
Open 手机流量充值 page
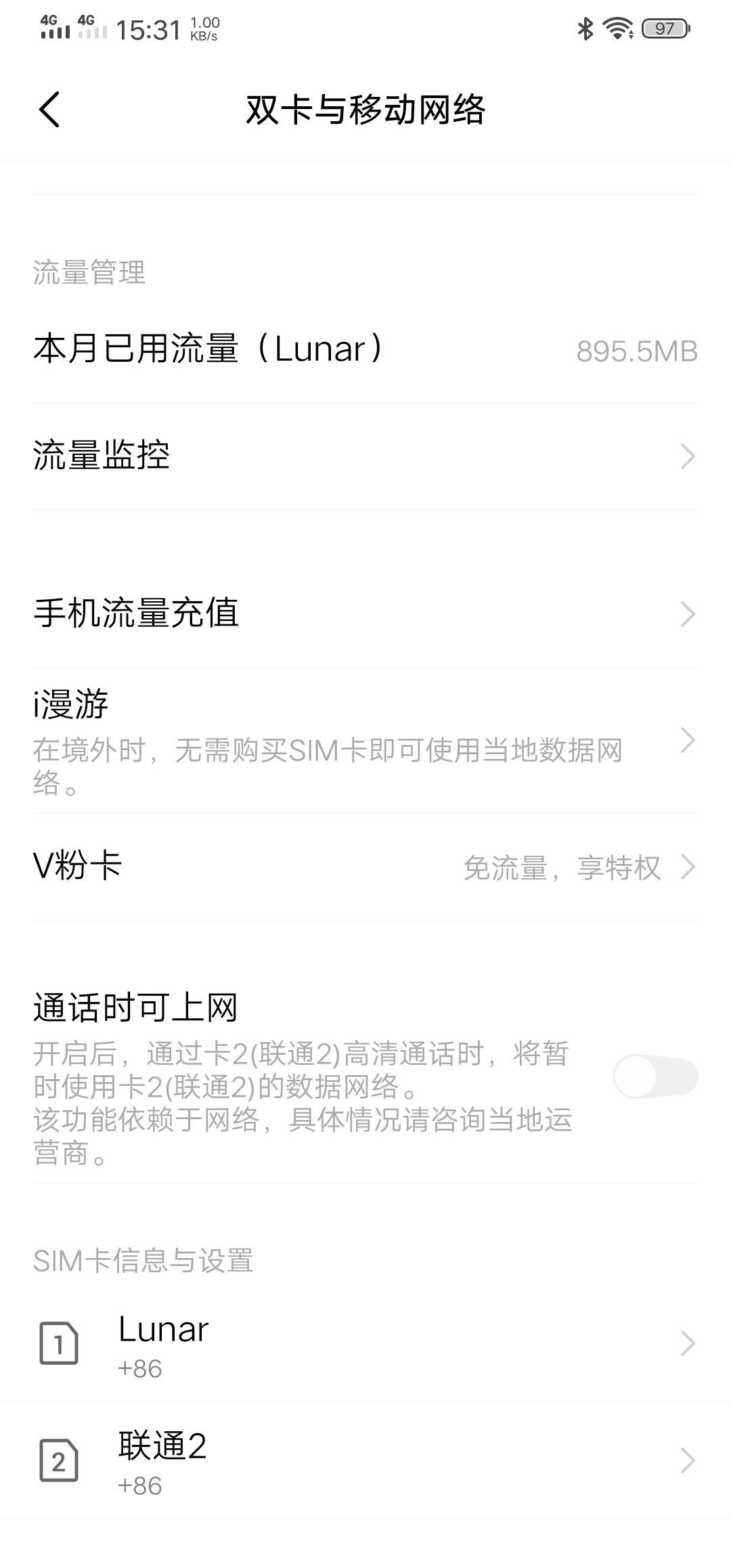click(365, 613)
